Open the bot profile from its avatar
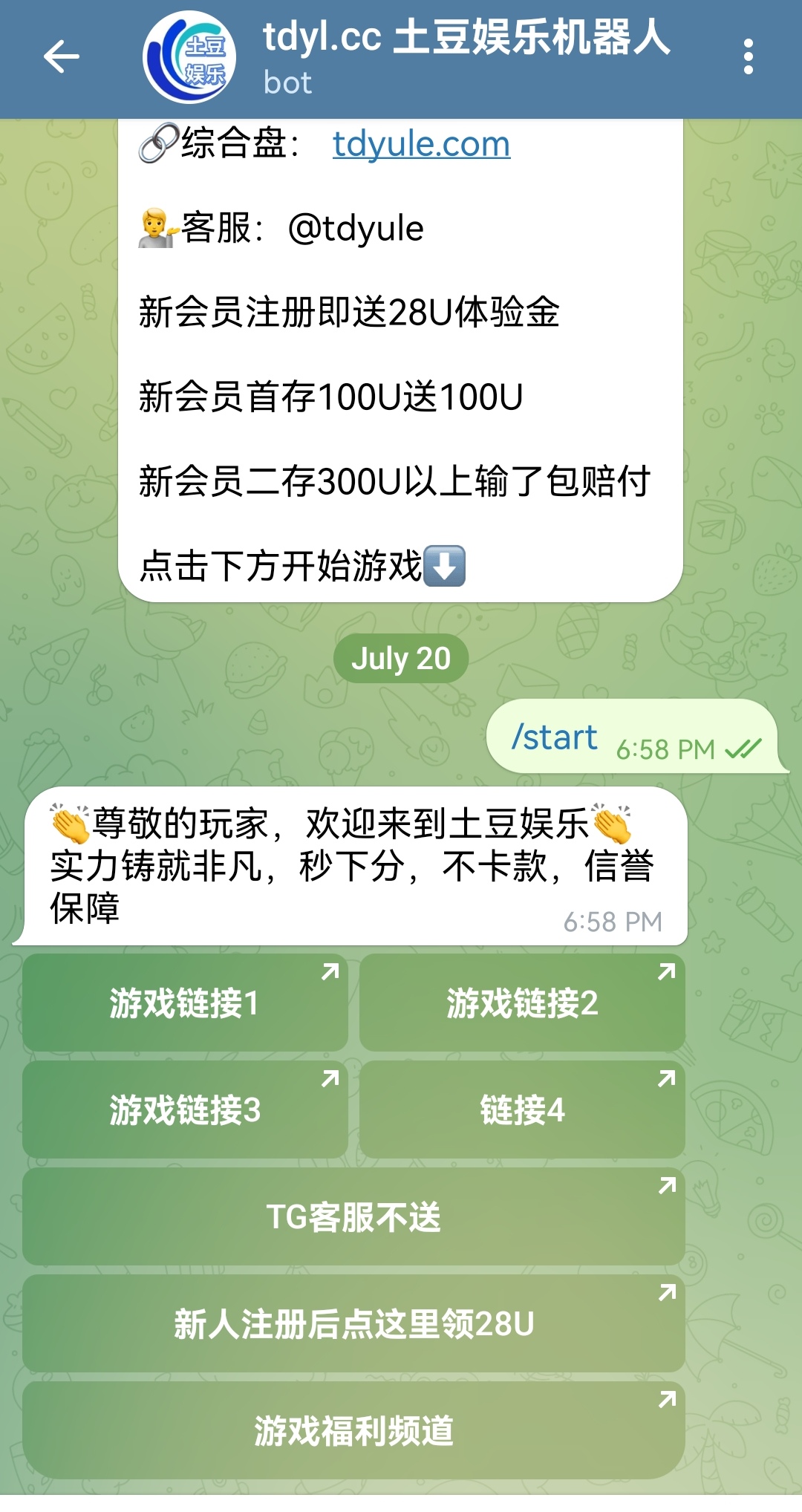 (189, 57)
